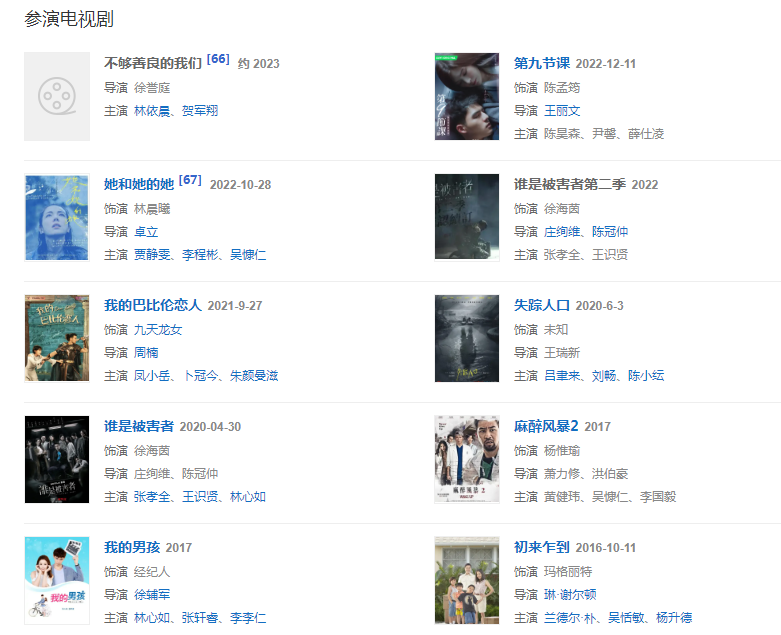Screen dimensions: 781x635
Task: Tap the 她和她的她 poster thumbnail
Action: tap(57, 218)
